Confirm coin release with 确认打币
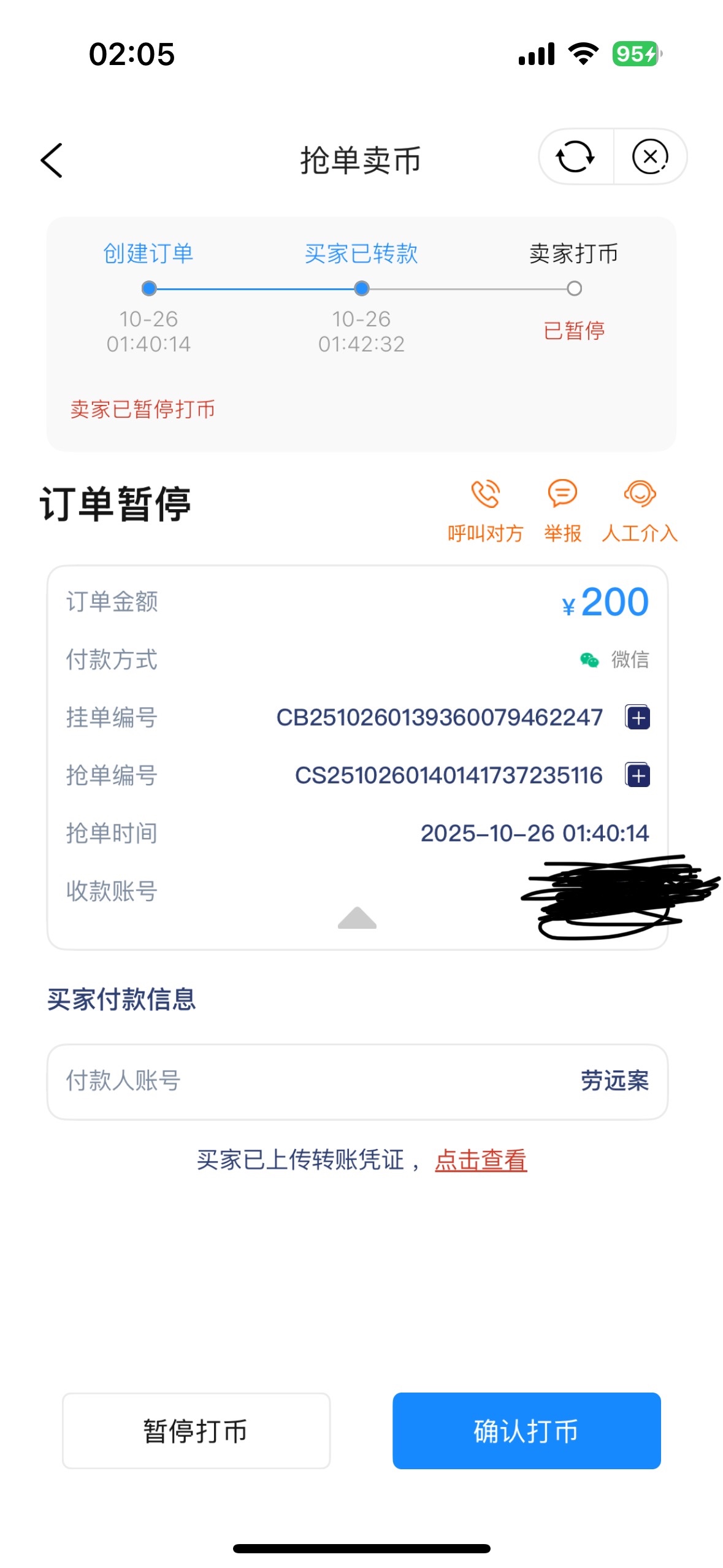Viewport: 723px width, 1568px height. (x=526, y=1431)
